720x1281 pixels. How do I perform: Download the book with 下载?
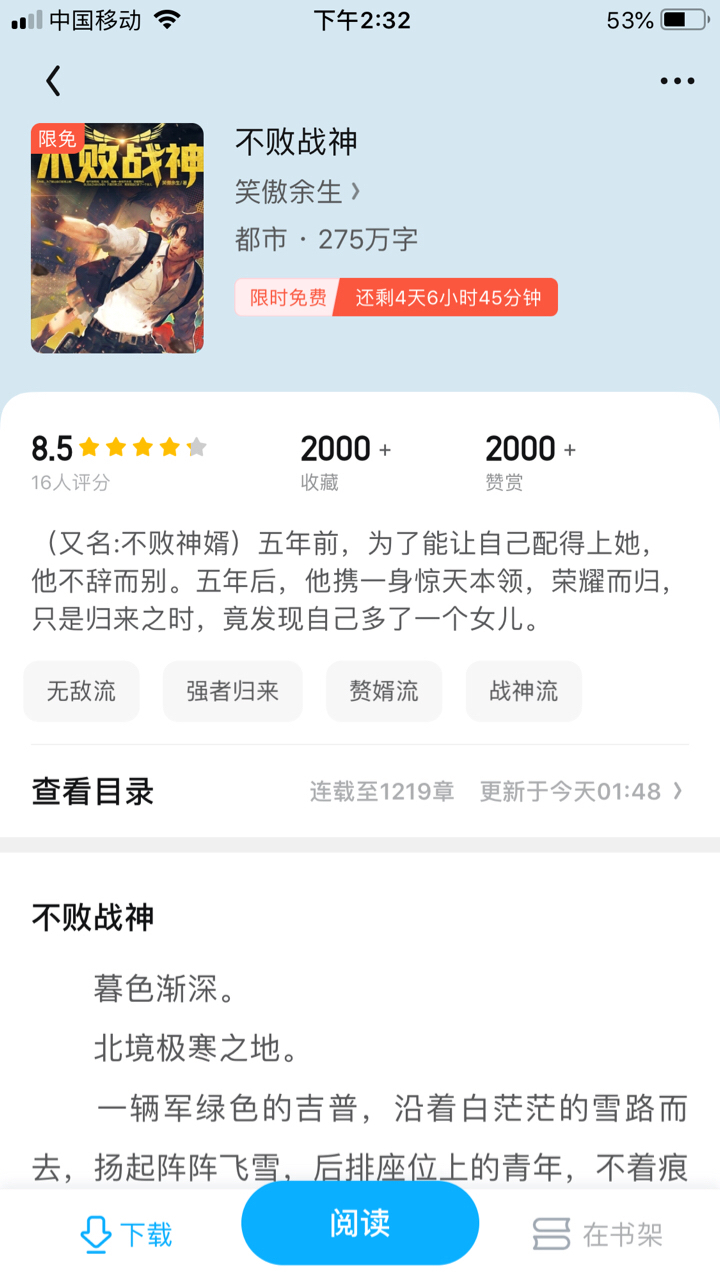126,1235
